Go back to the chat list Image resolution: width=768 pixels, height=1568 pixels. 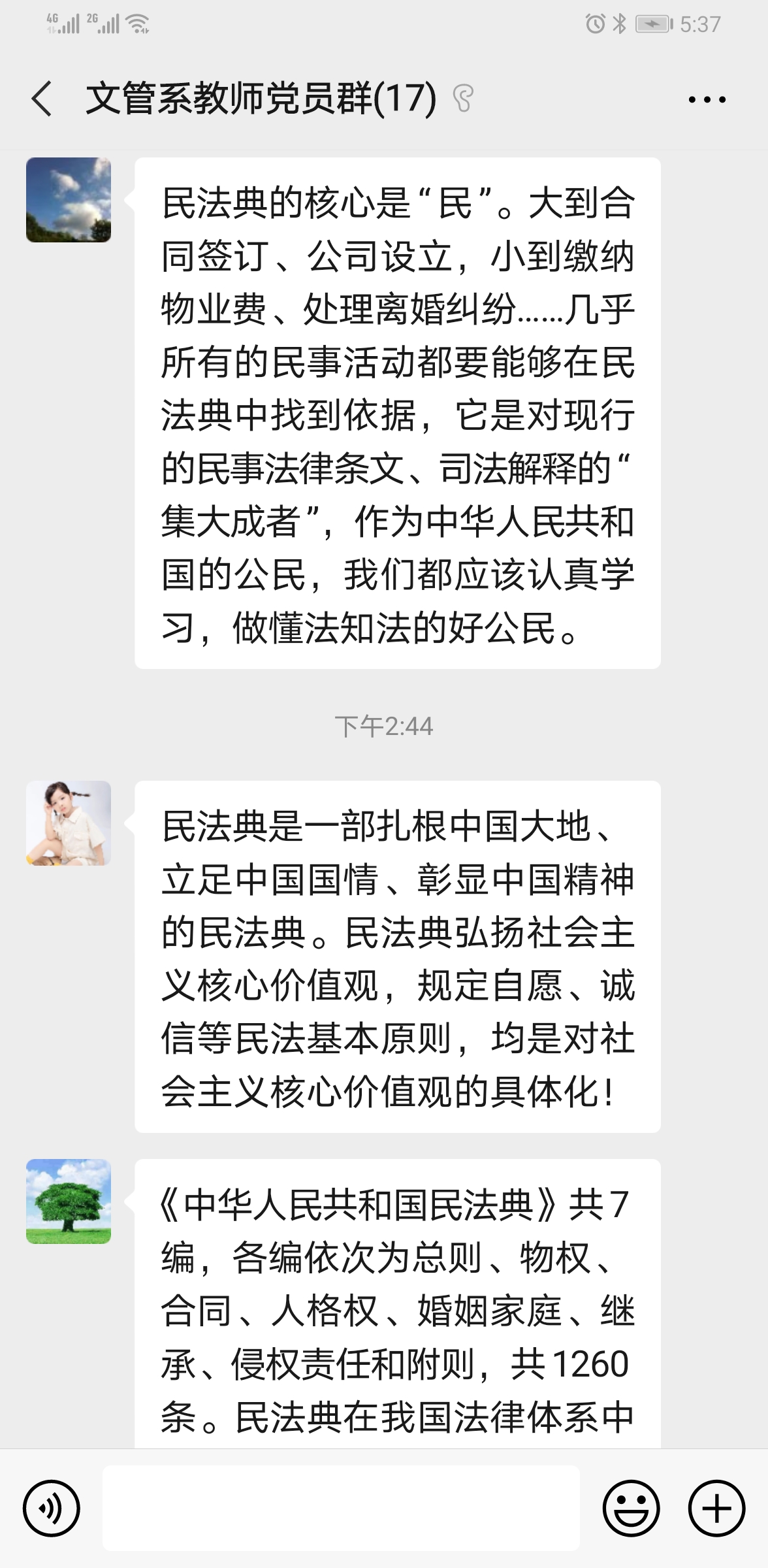click(x=42, y=99)
